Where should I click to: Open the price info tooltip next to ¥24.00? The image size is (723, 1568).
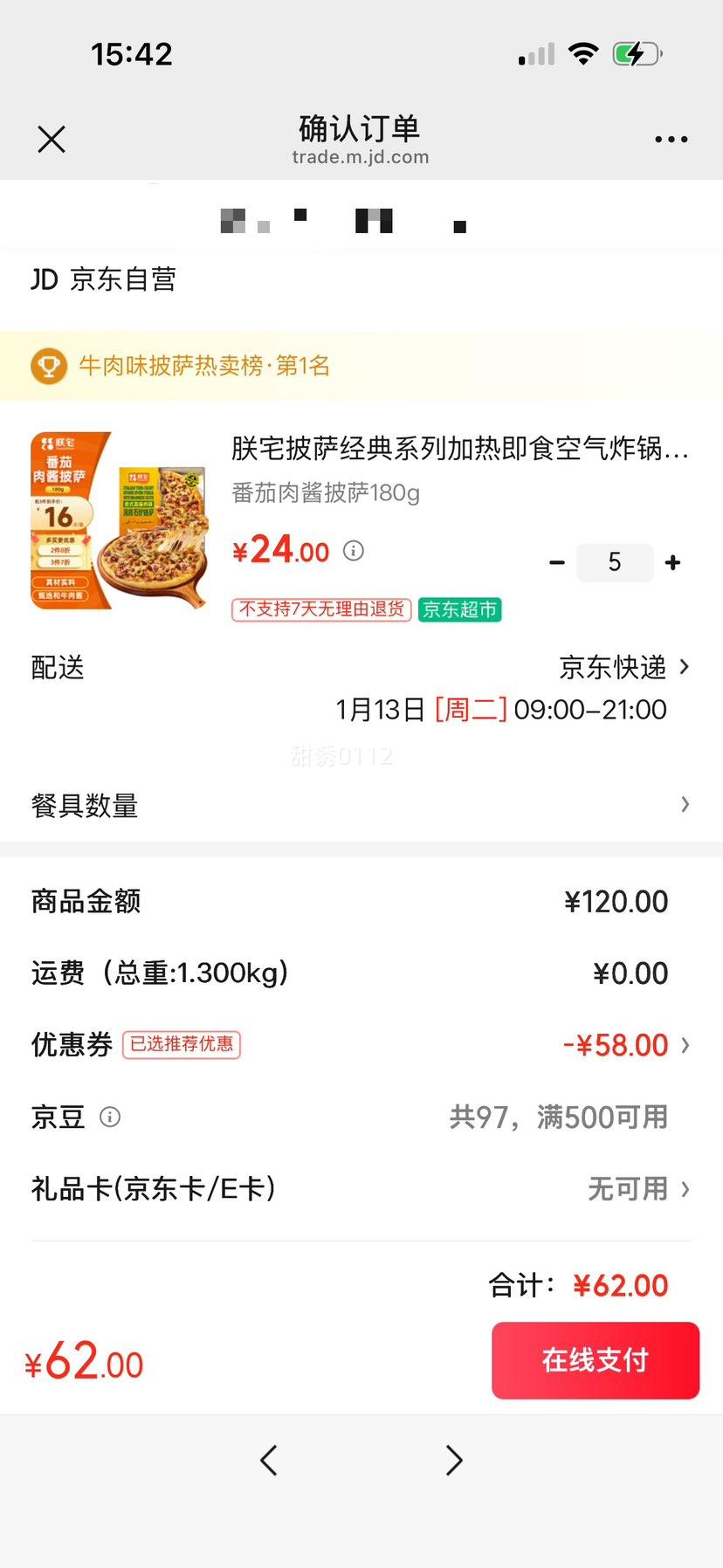point(353,551)
